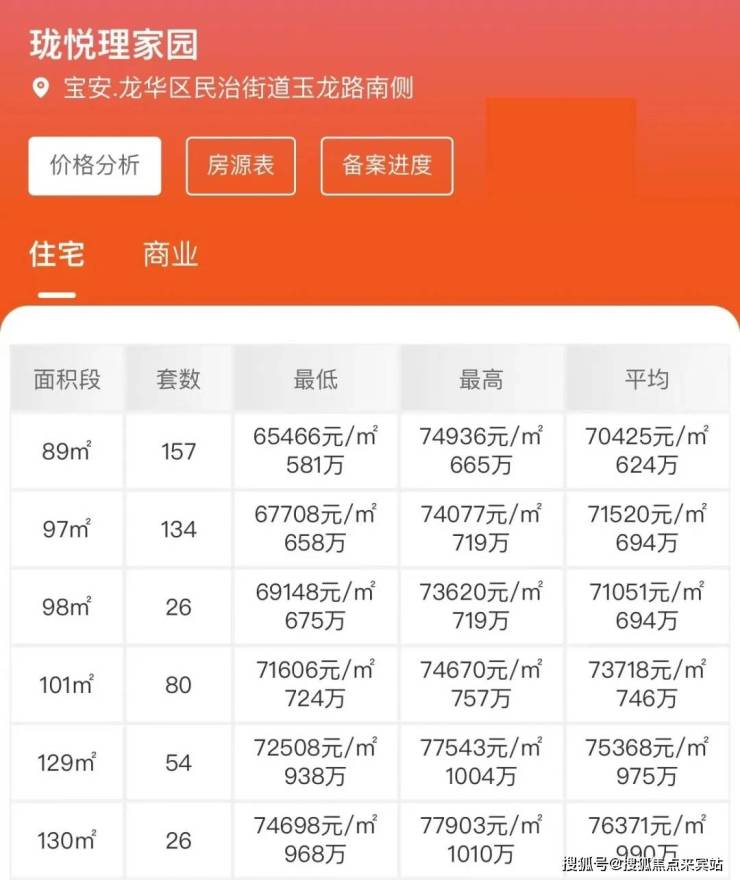The image size is (740, 880).
Task: Switch to the 商业 tab
Action: [171, 254]
